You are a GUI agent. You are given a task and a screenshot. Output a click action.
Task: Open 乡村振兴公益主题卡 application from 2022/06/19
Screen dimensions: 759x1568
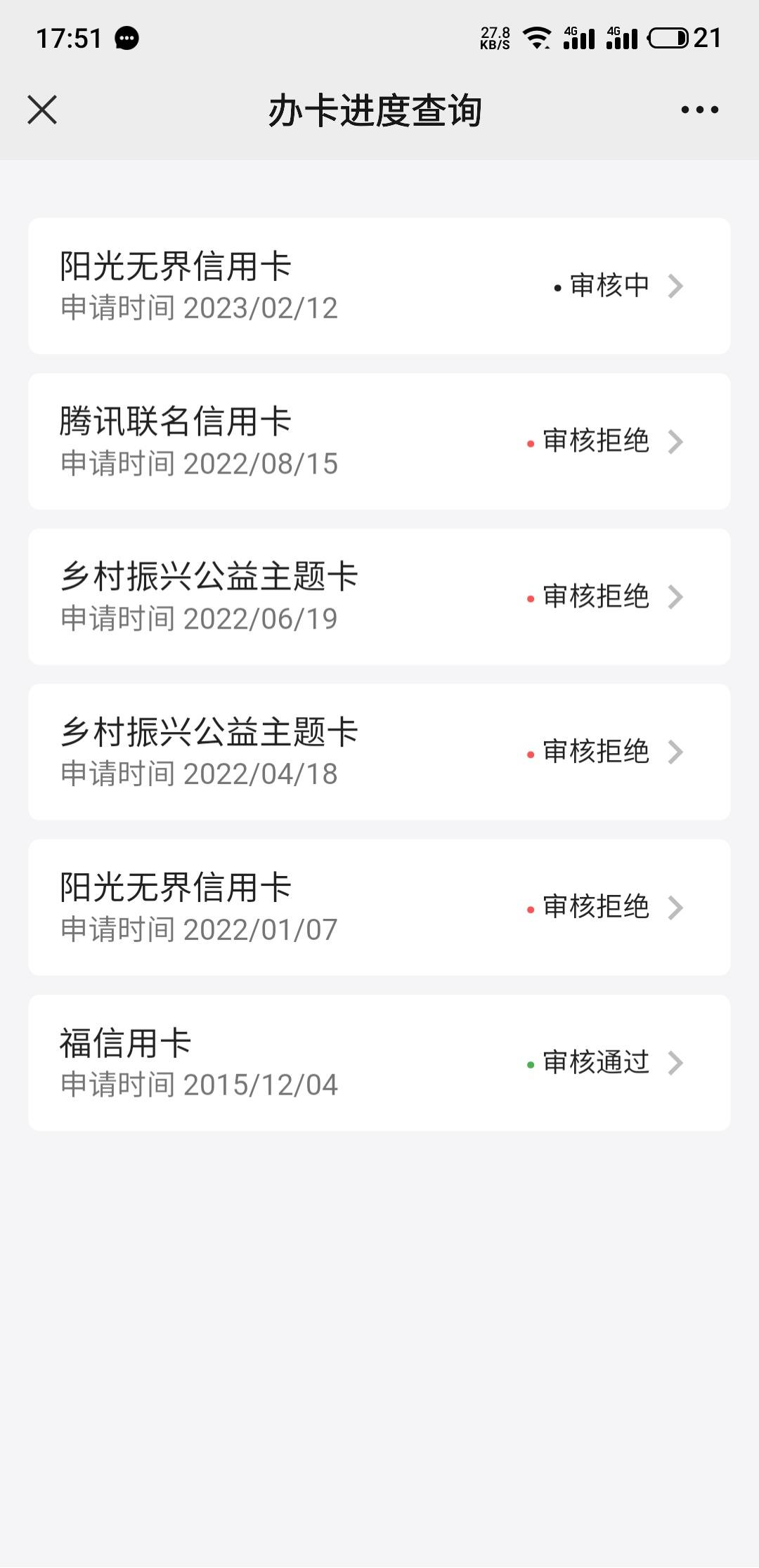tap(379, 596)
